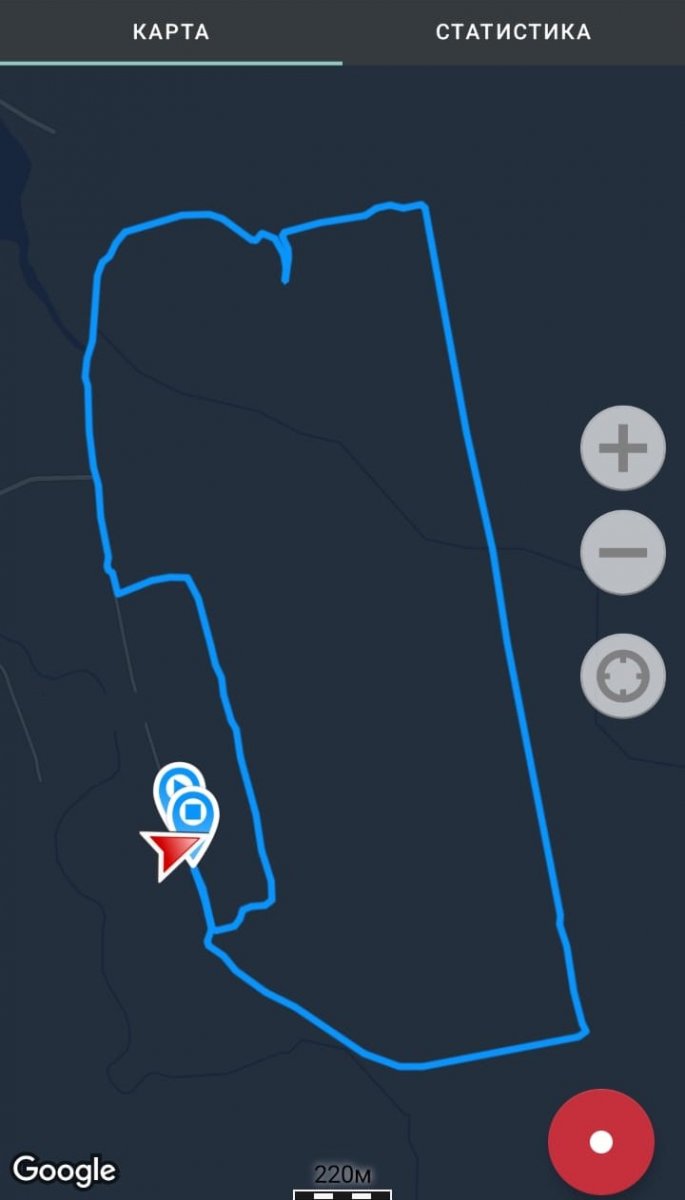Zoom out of the map

point(622,552)
